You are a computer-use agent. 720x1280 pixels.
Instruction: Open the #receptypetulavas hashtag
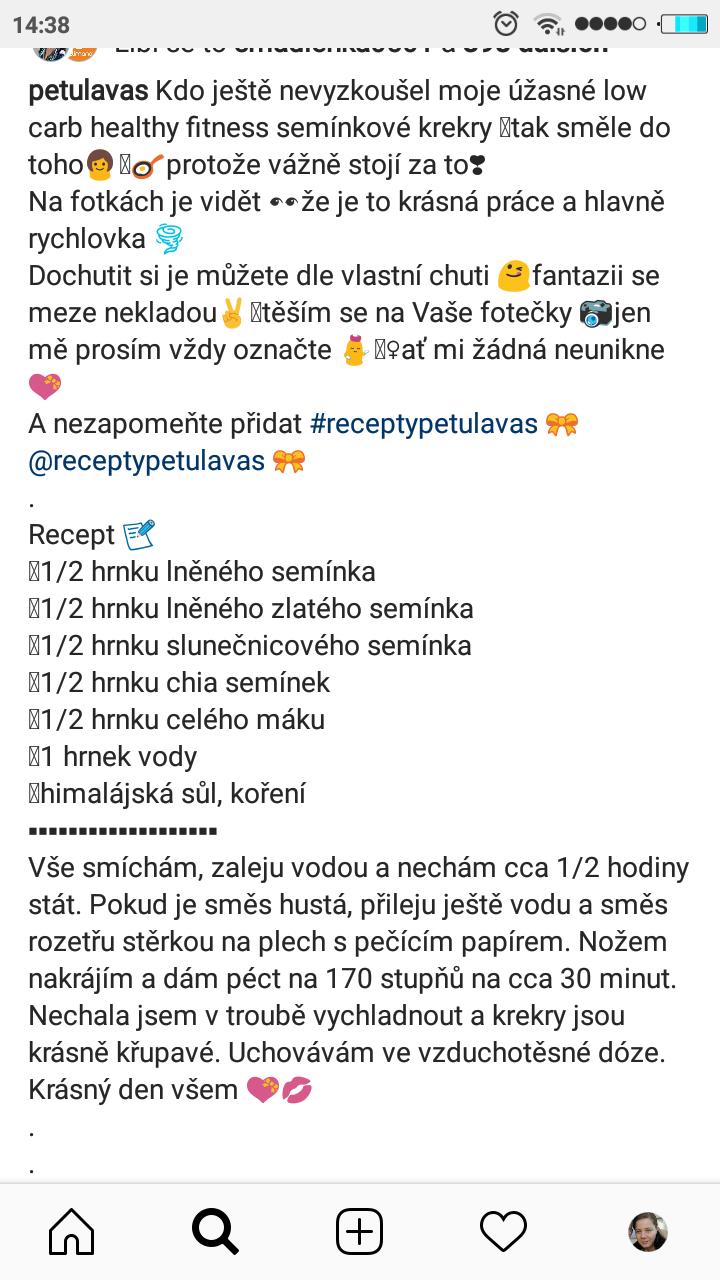pos(424,424)
